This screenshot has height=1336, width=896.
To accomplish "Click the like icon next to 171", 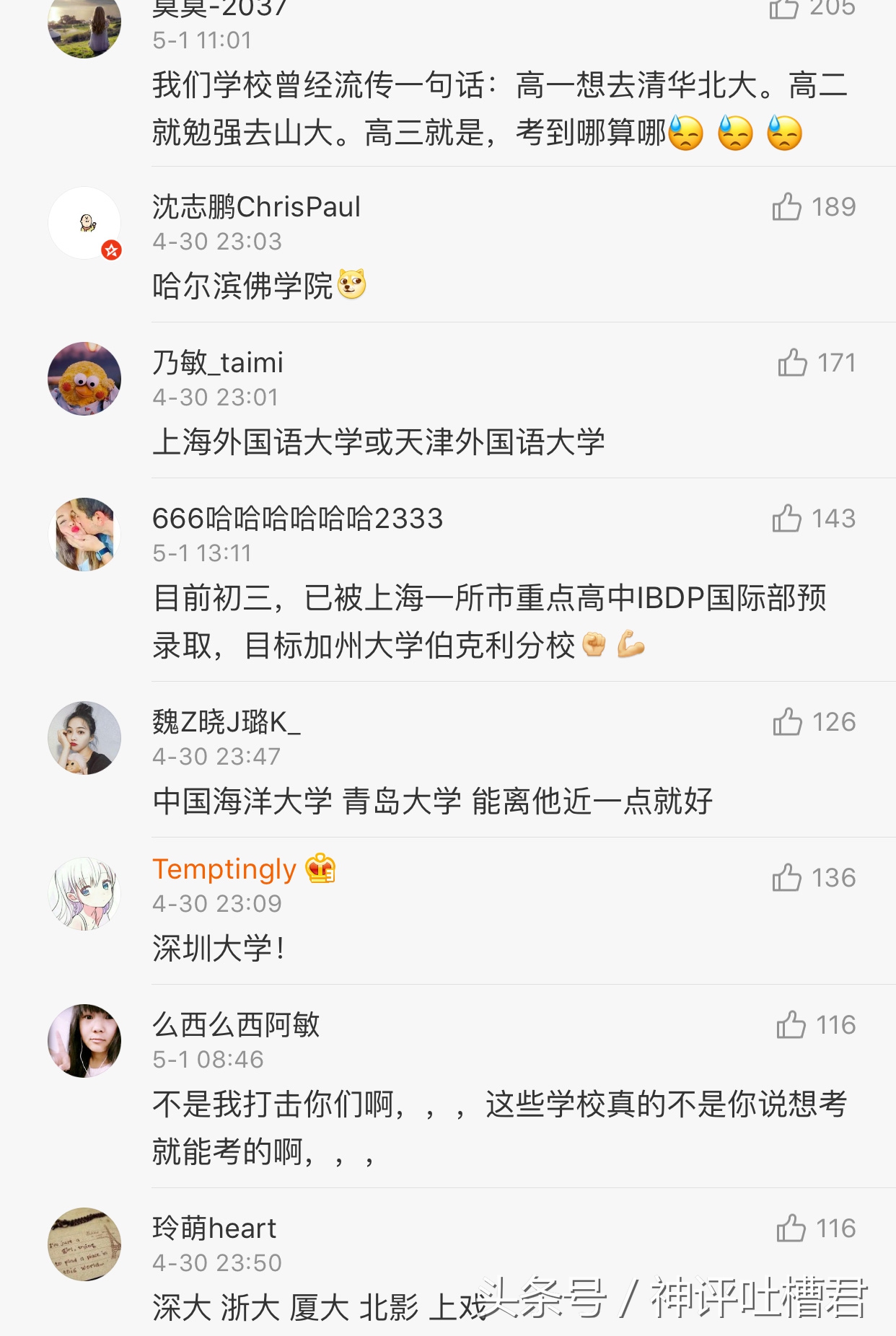I will coord(792,364).
